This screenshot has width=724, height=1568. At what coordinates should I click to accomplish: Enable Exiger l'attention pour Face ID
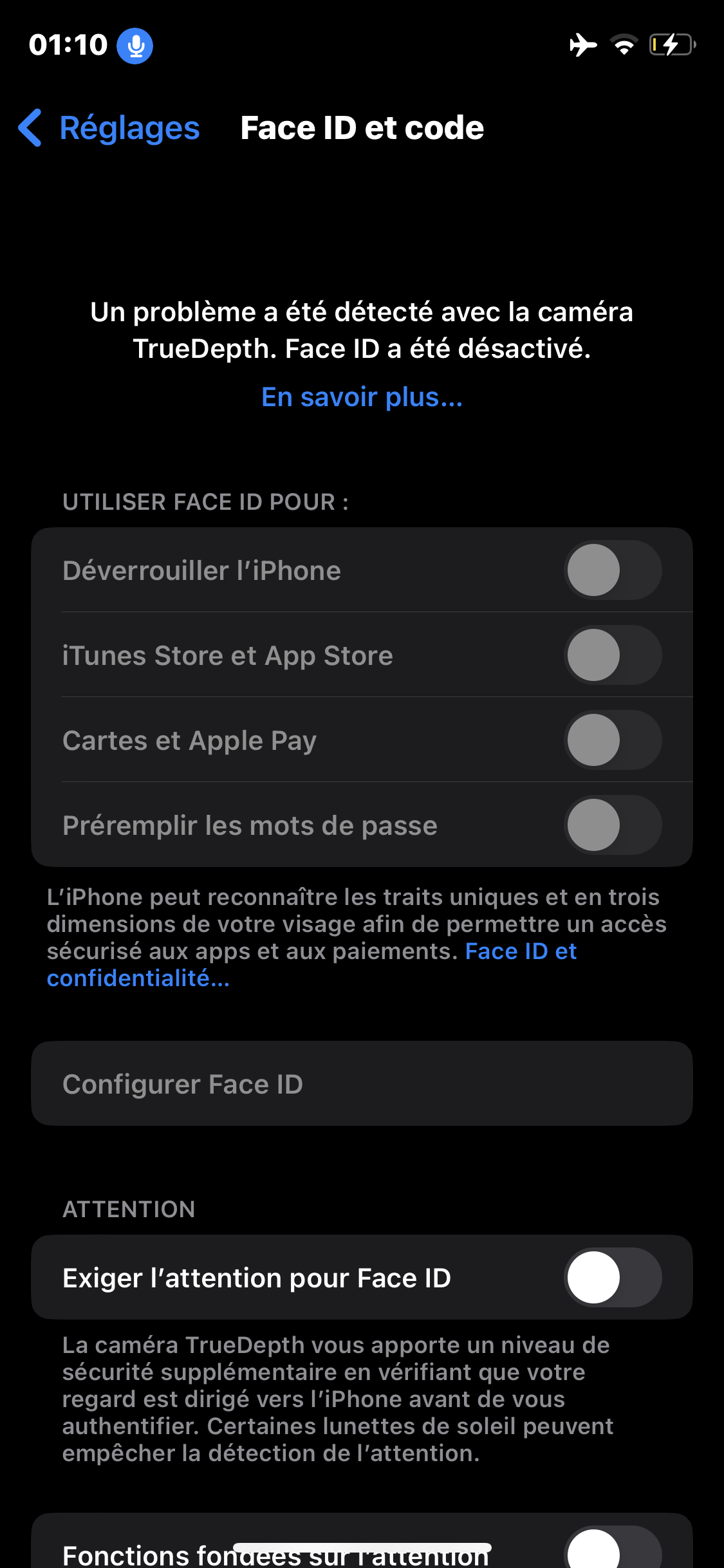tap(612, 1278)
